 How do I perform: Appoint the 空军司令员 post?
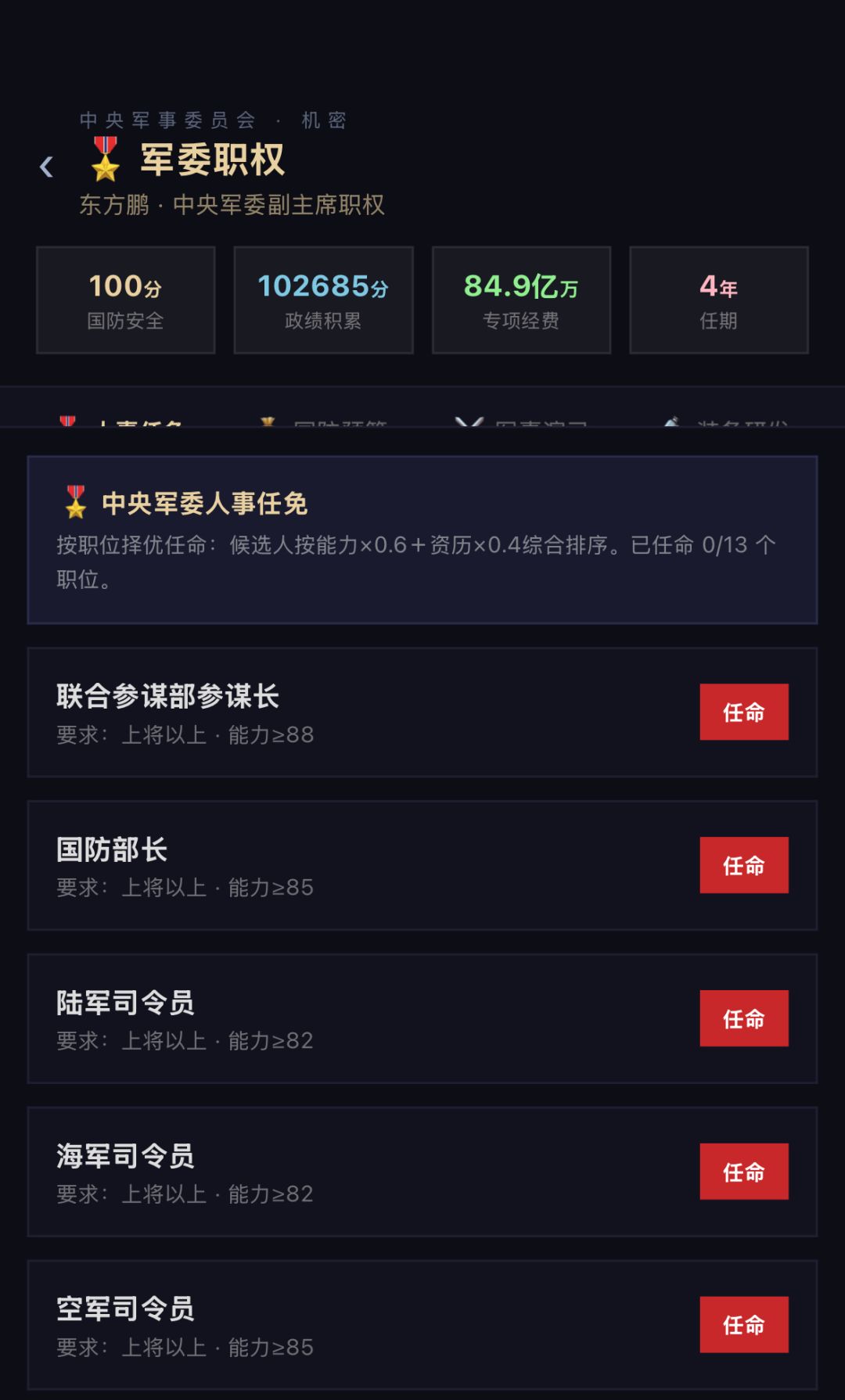(743, 1324)
